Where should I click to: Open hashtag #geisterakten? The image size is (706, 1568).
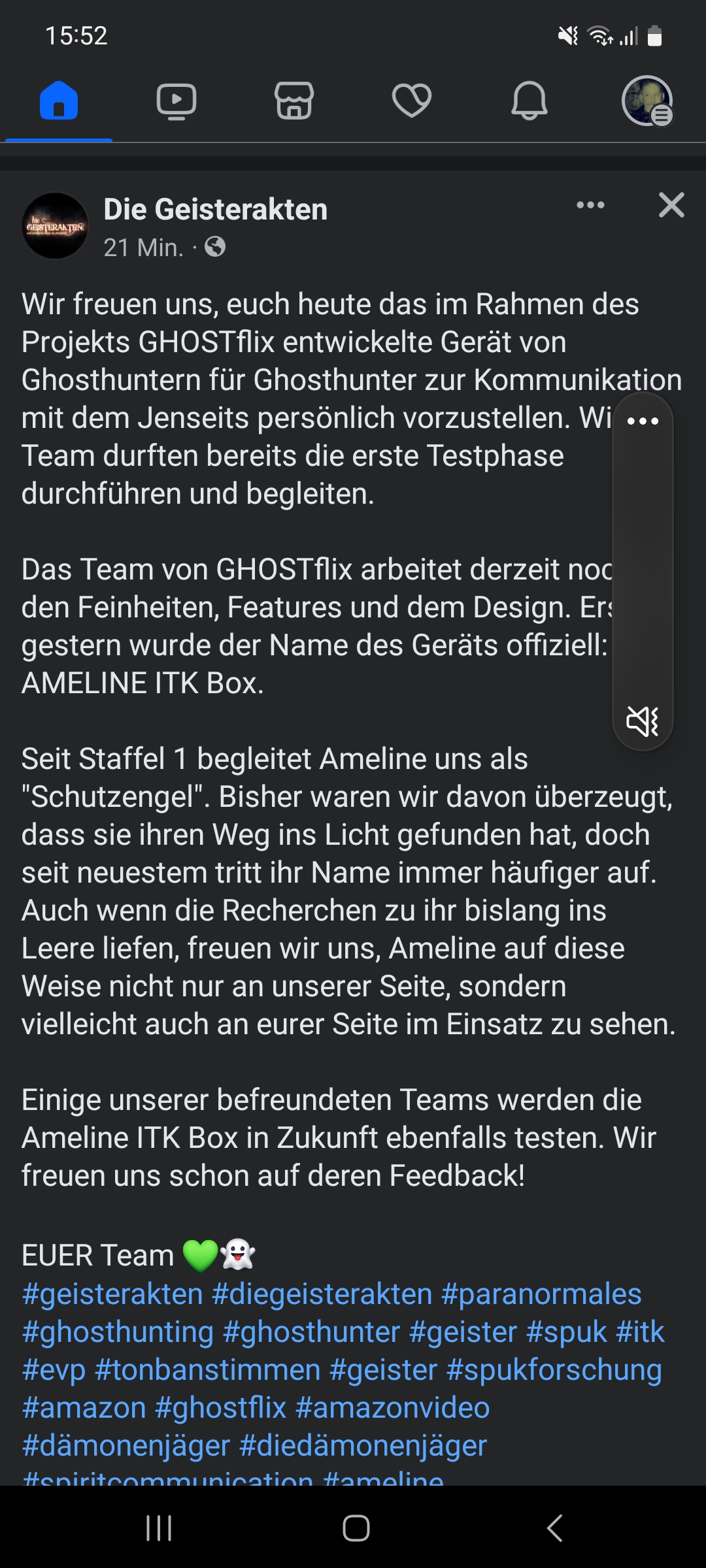(x=112, y=1294)
